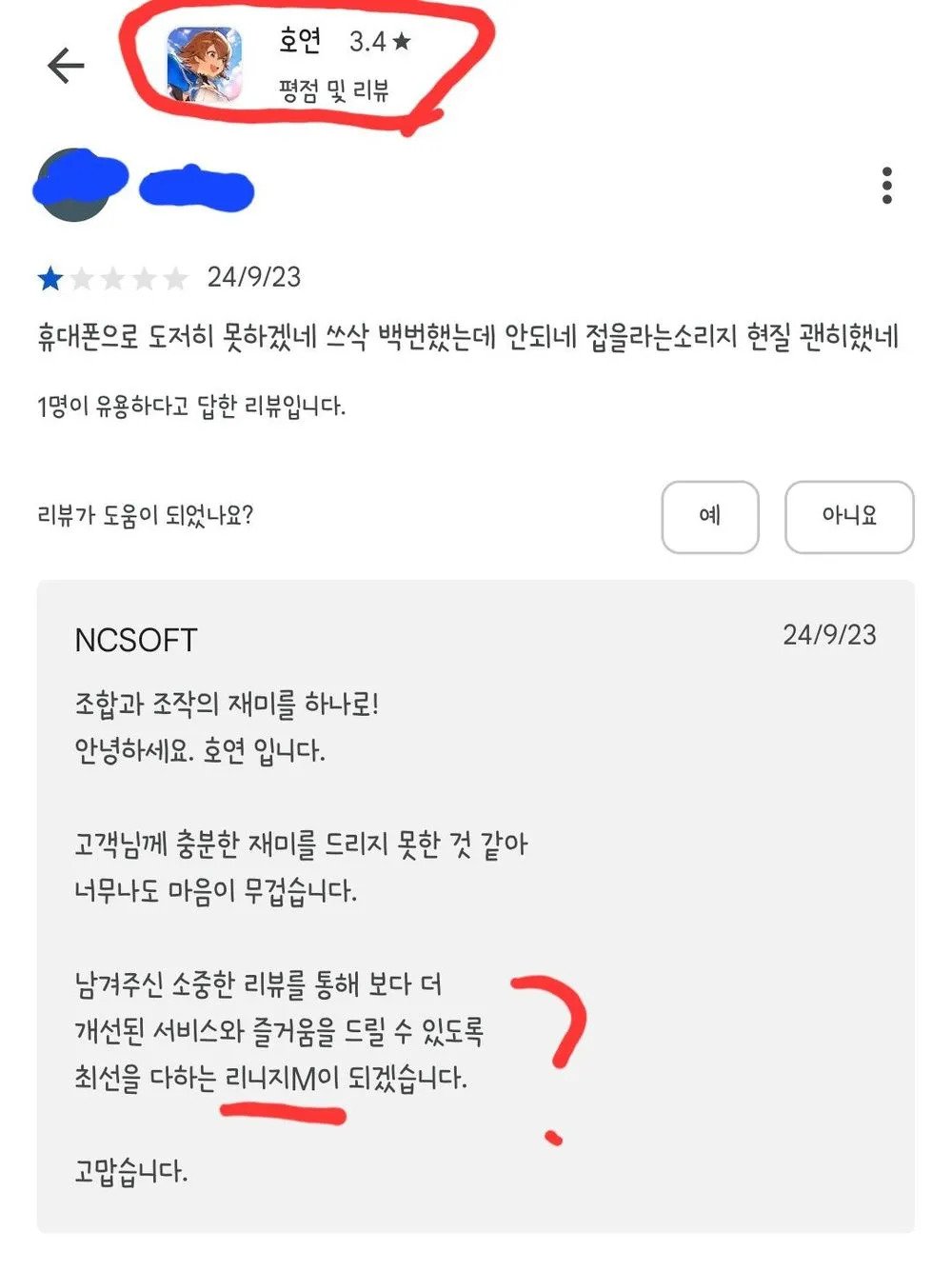This screenshot has height=1271, width=952.
Task: Answer 아니요 to the helpful question
Action: click(x=848, y=516)
